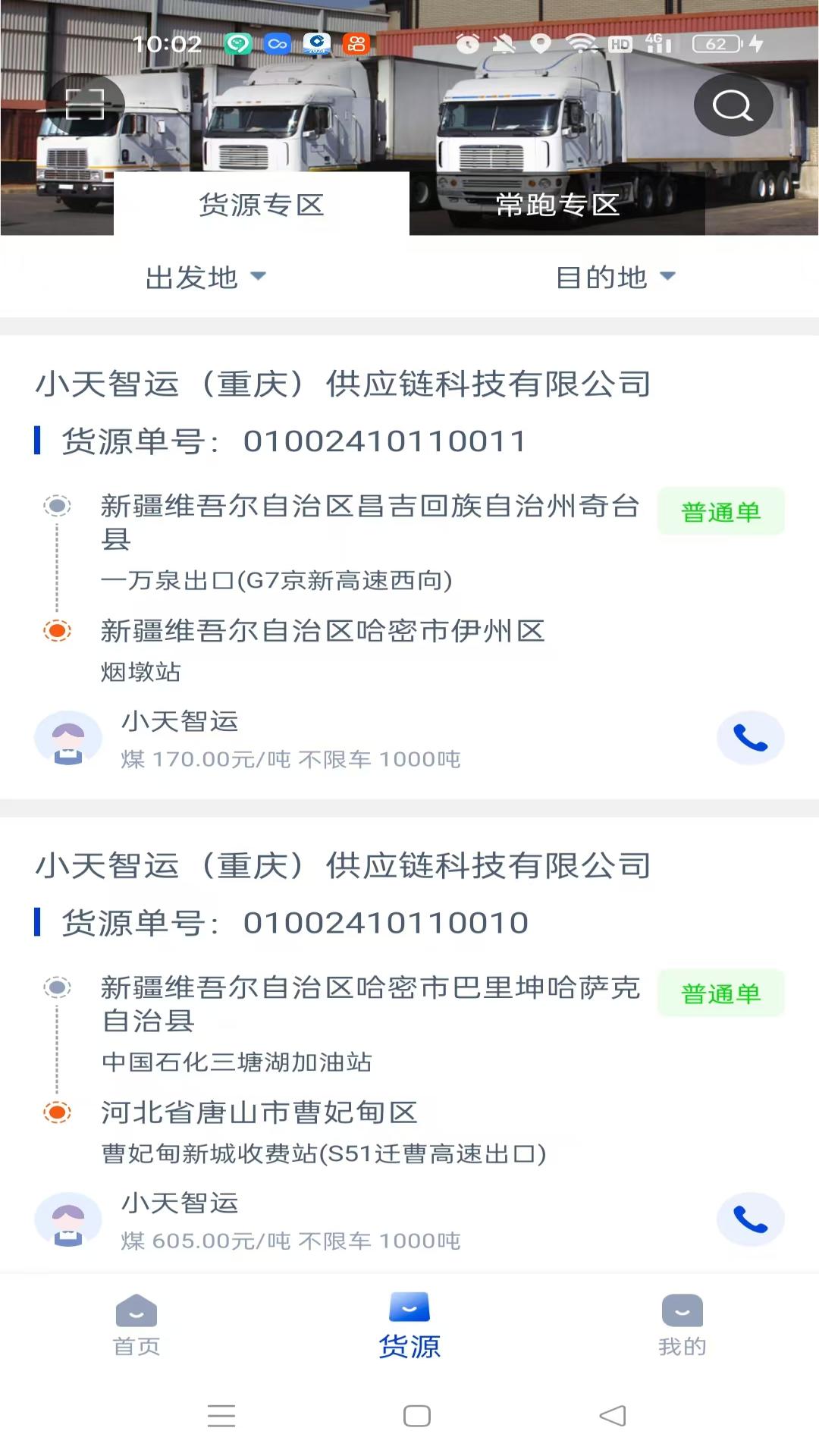Select the 普通单 tag on the first order
The image size is (819, 1456).
(720, 511)
